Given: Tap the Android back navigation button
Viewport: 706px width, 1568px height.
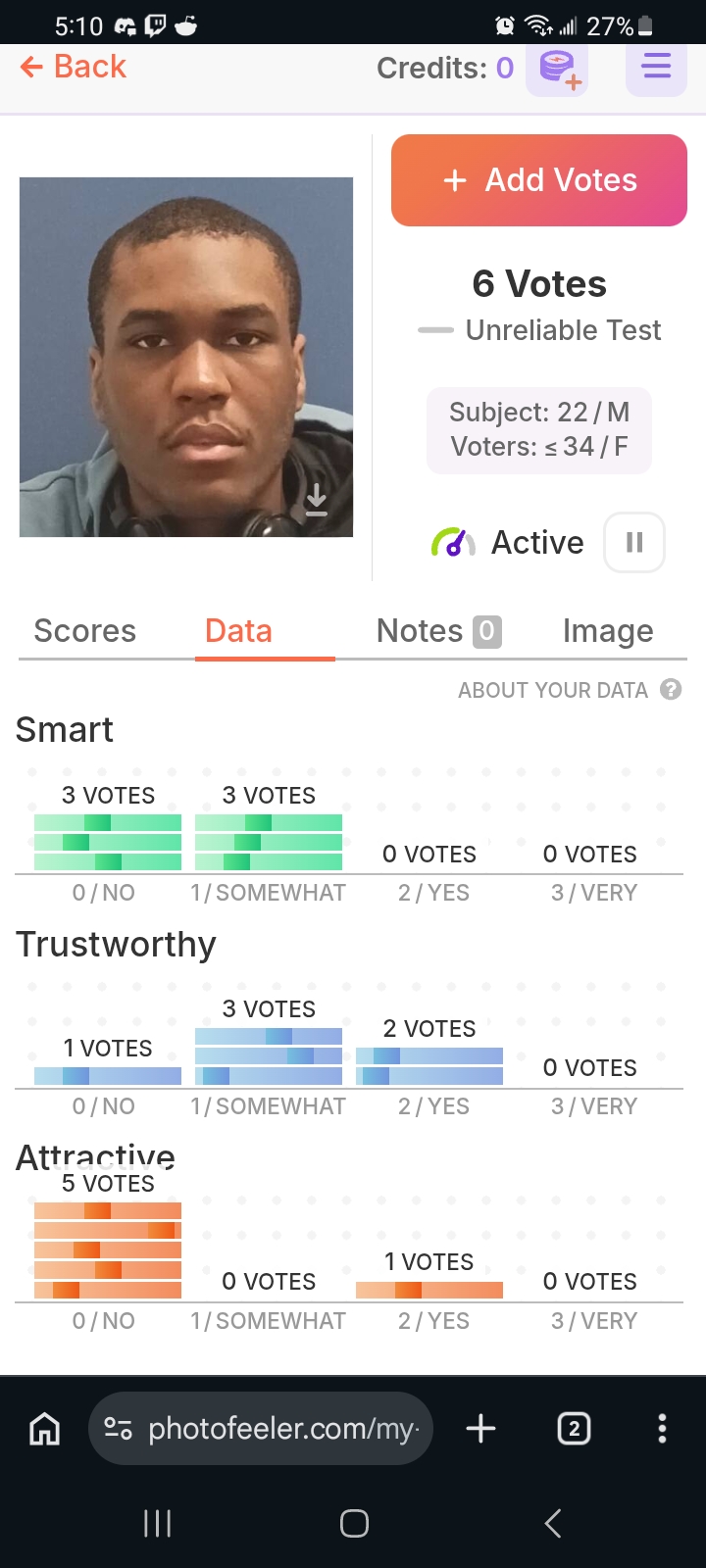Looking at the screenshot, I should pyautogui.click(x=552, y=1523).
